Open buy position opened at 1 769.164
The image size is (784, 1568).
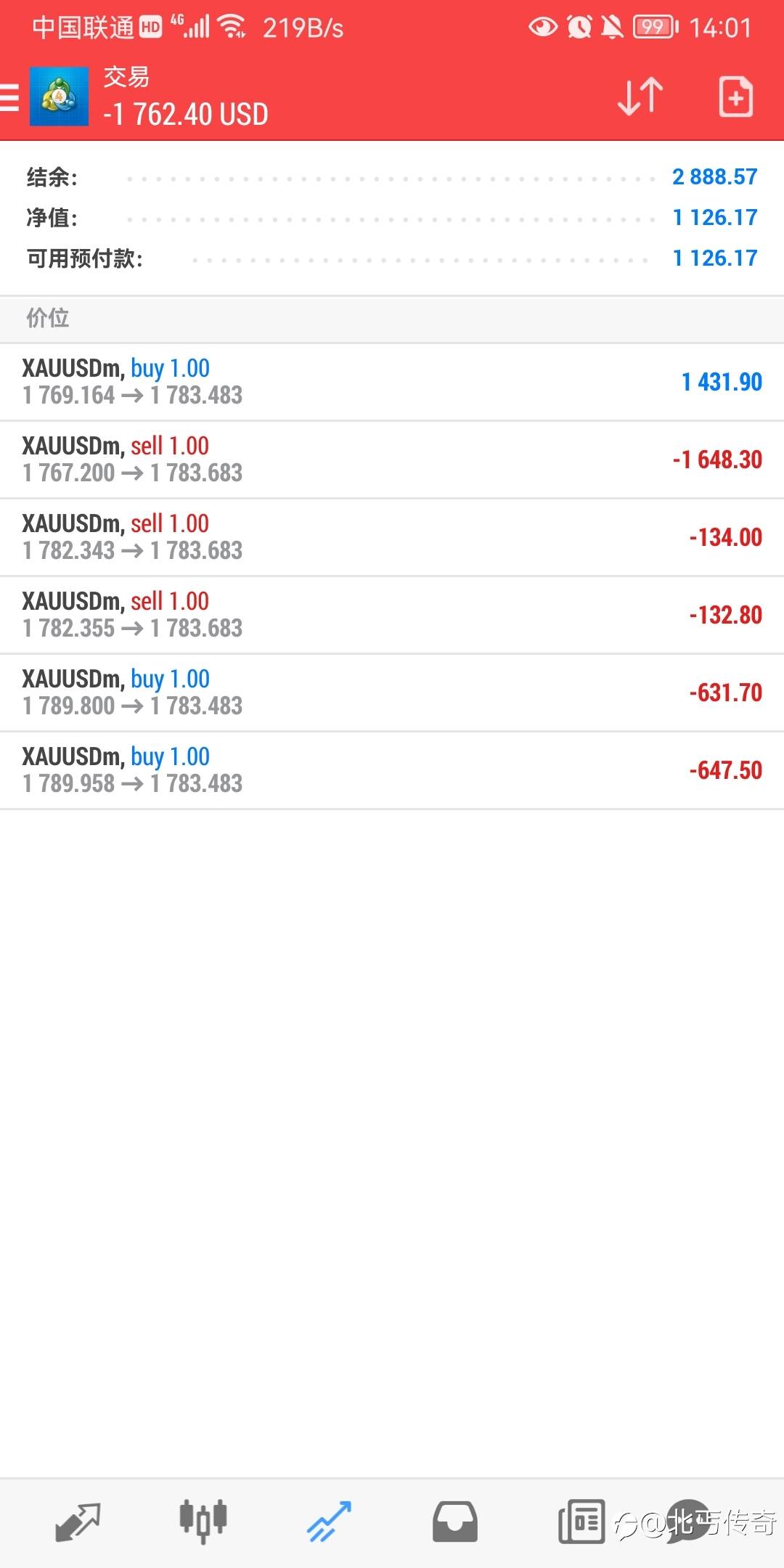click(x=392, y=382)
